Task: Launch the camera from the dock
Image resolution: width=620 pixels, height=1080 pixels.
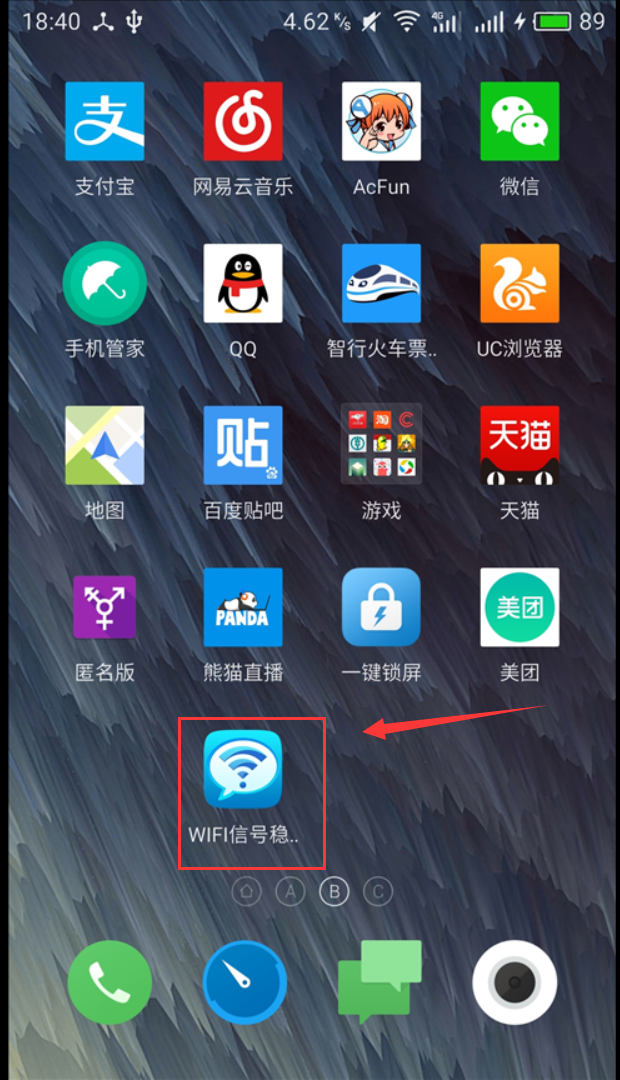Action: pos(514,982)
